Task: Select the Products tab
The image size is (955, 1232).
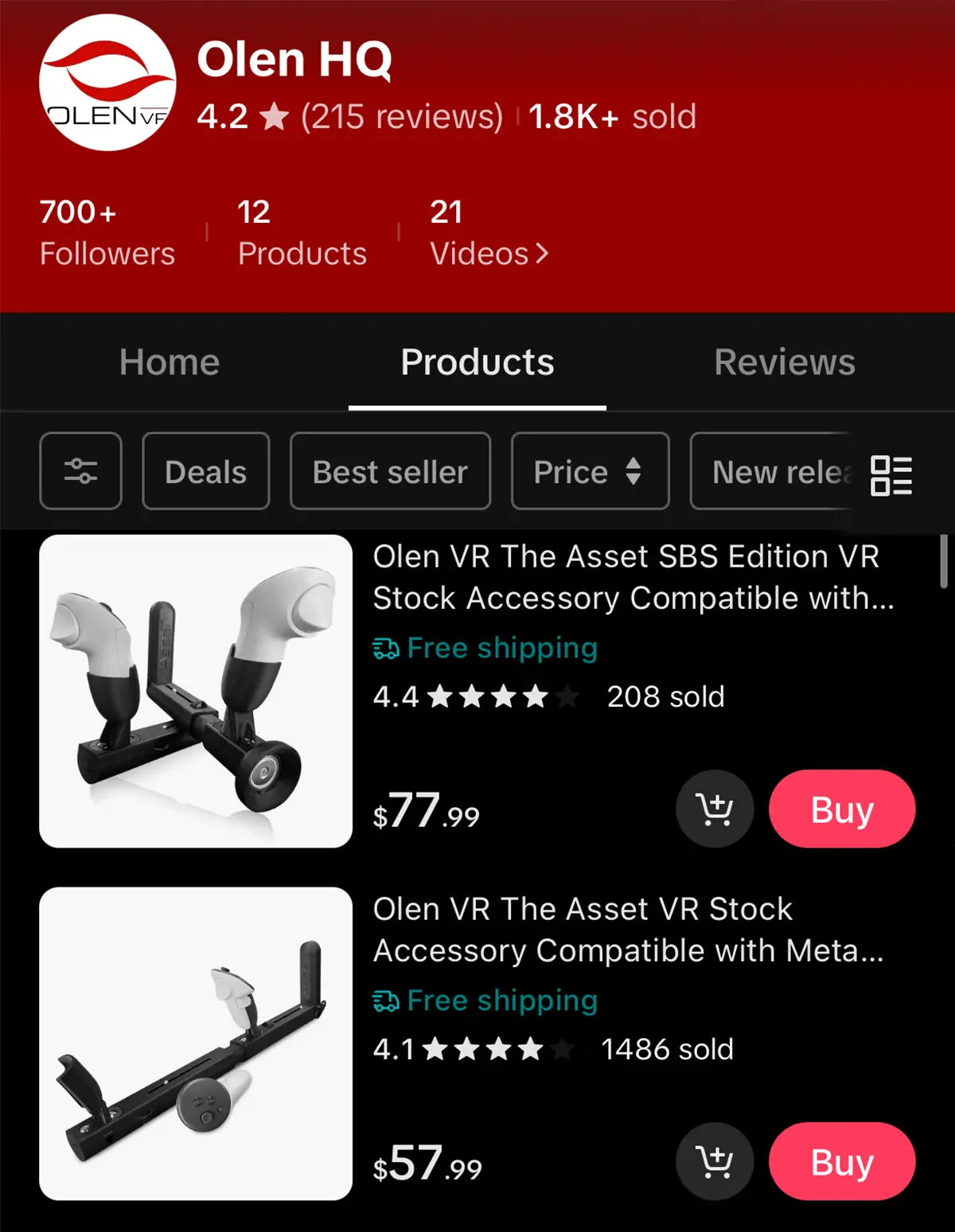Action: [477, 362]
